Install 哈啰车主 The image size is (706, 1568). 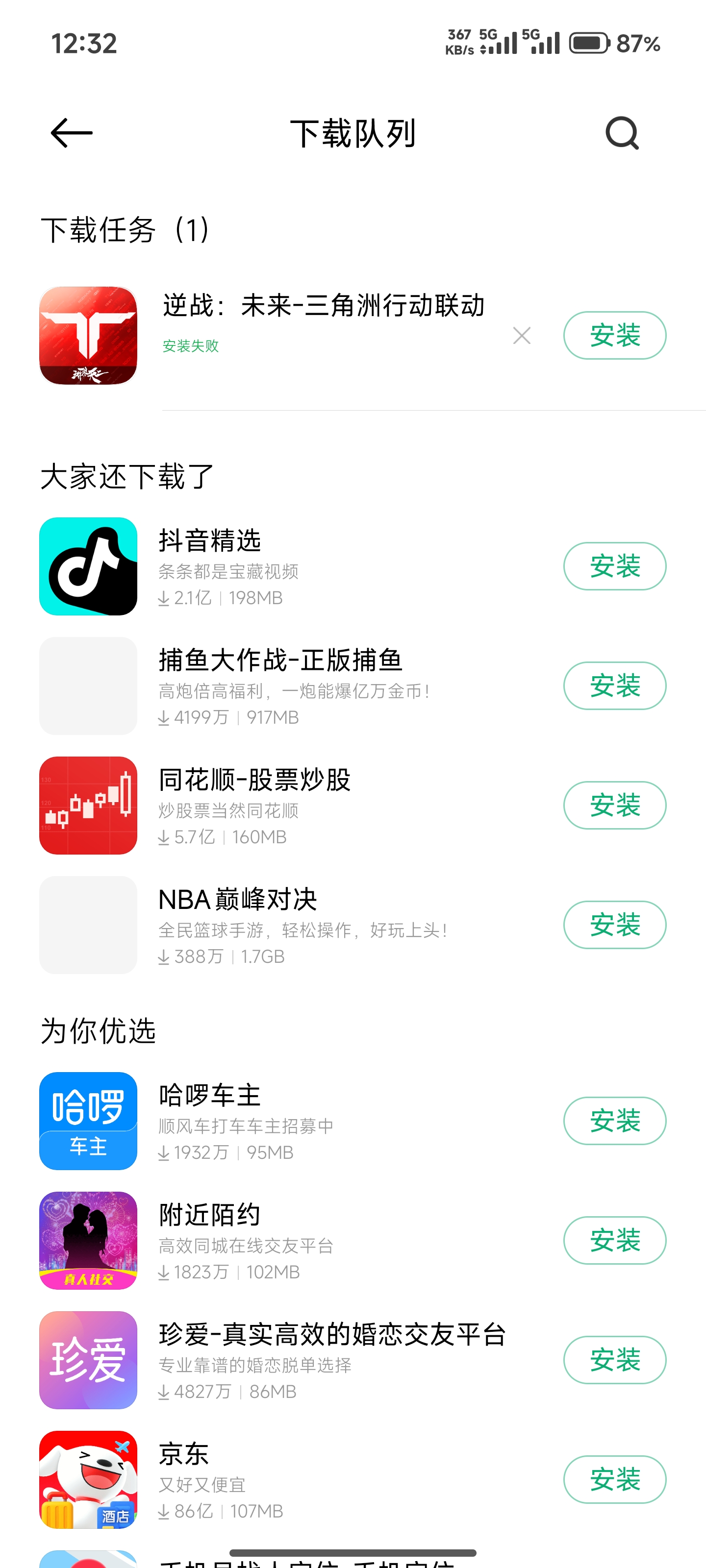[x=614, y=1121]
